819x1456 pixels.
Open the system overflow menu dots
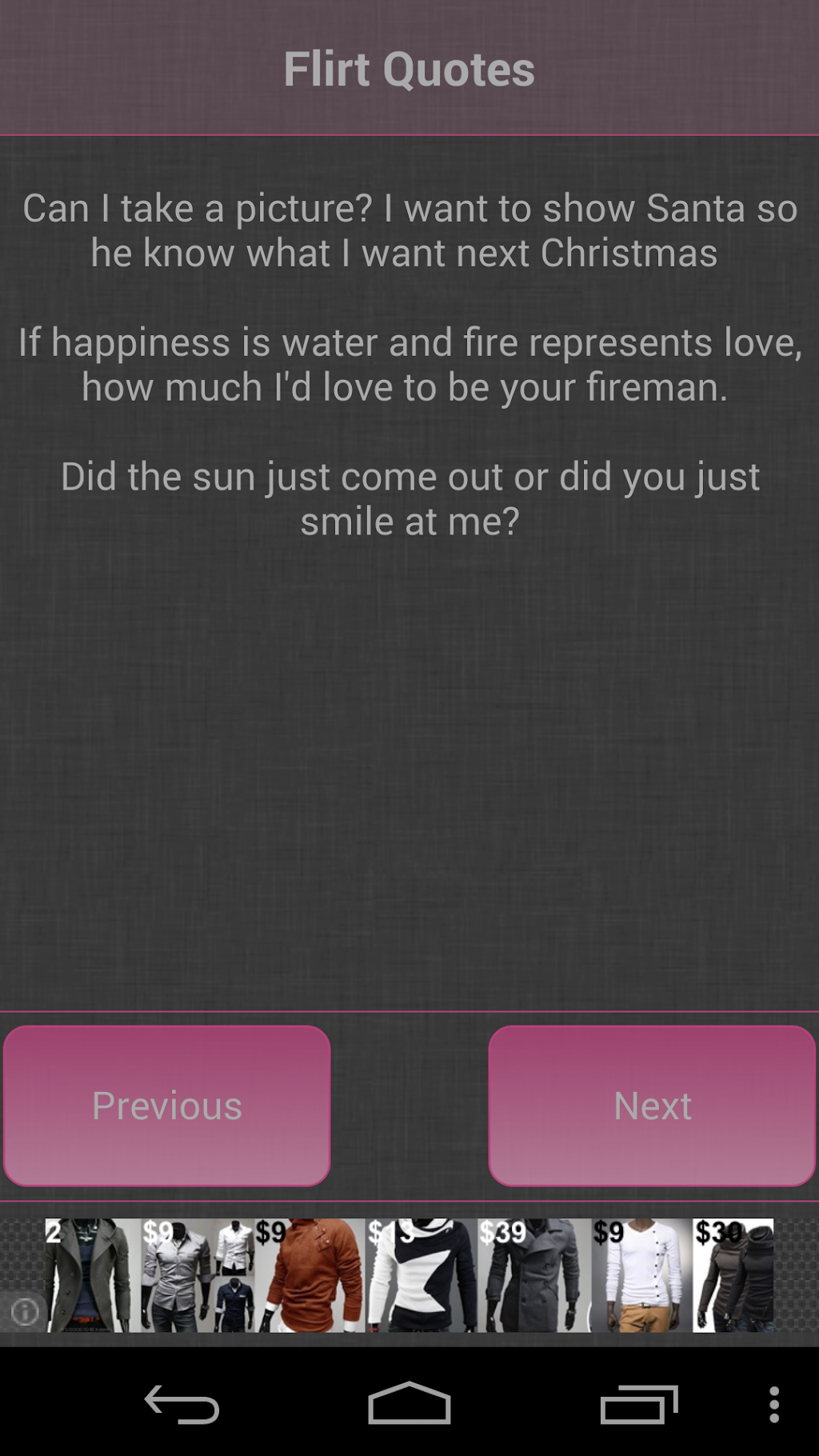tap(773, 1405)
